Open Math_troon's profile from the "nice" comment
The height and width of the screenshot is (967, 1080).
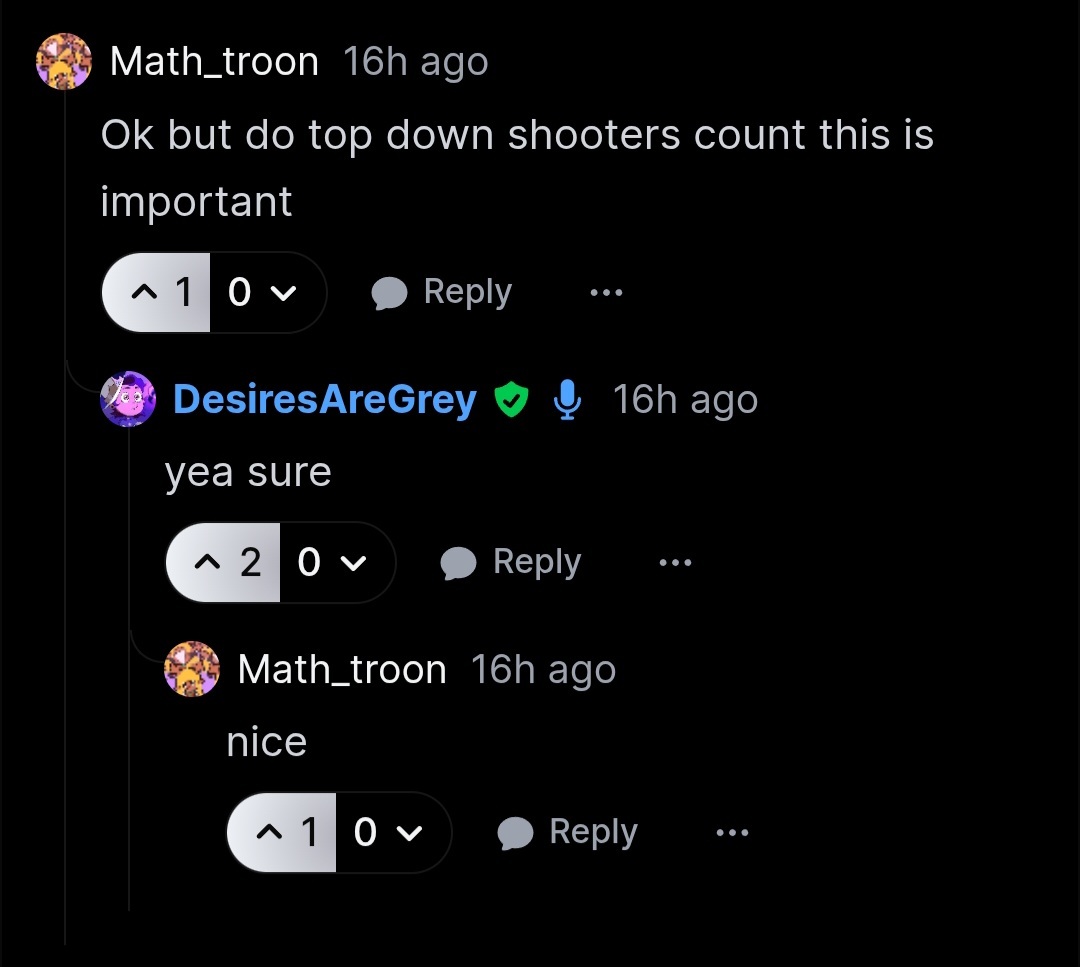(341, 670)
